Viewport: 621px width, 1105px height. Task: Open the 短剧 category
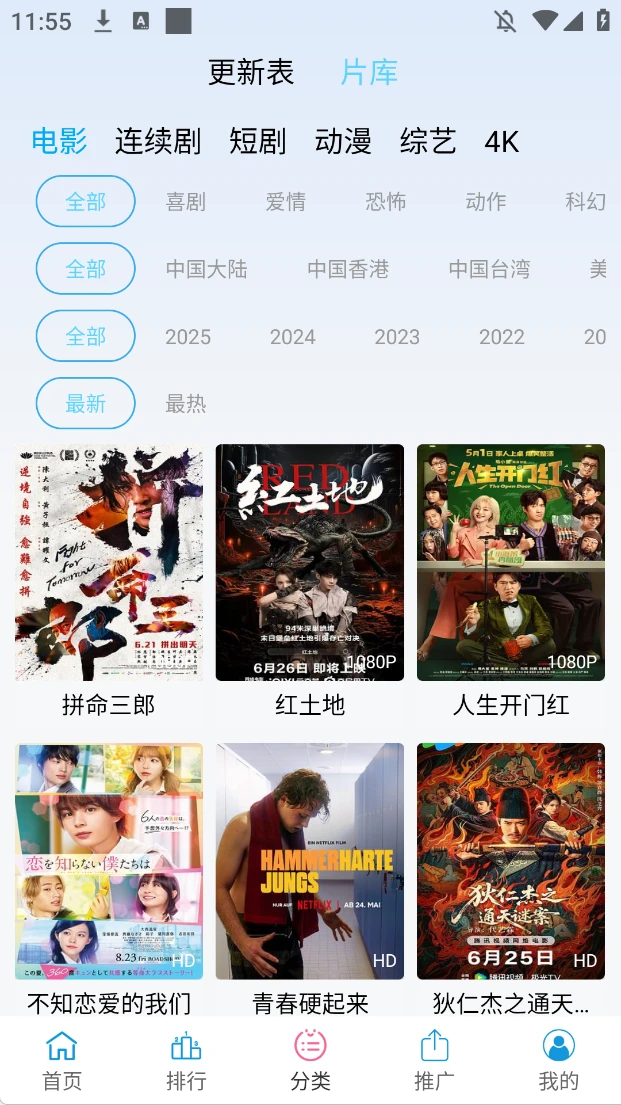(x=258, y=141)
